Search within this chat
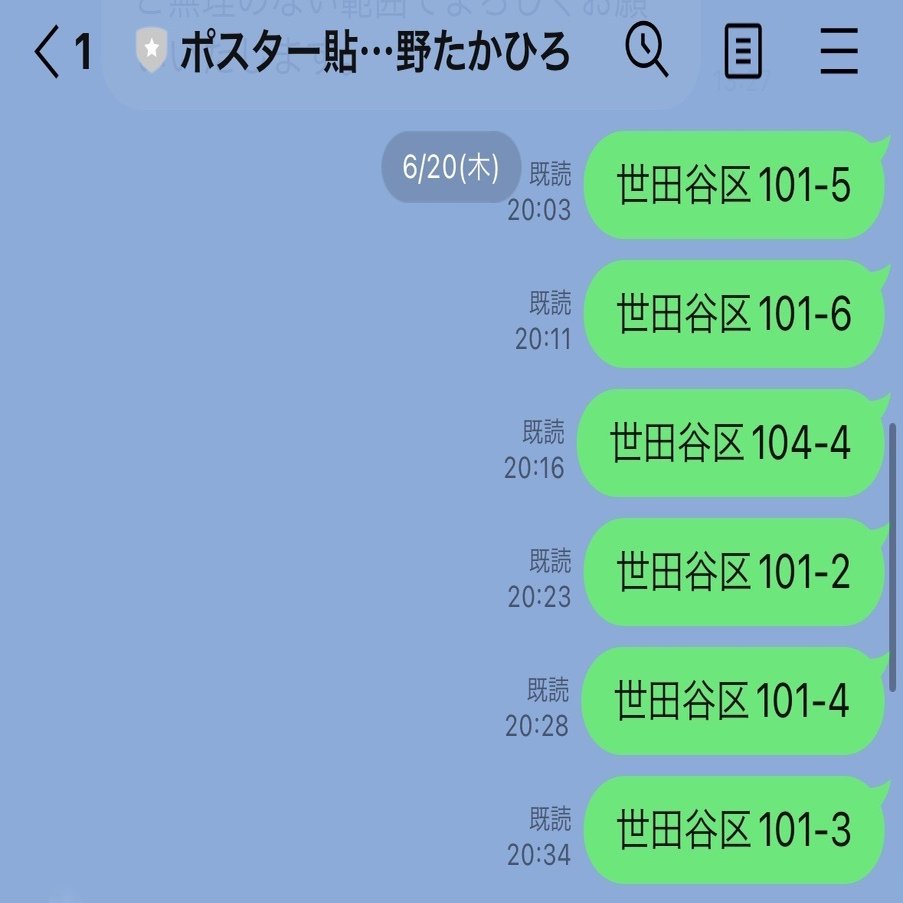The width and height of the screenshot is (903, 903). (647, 50)
